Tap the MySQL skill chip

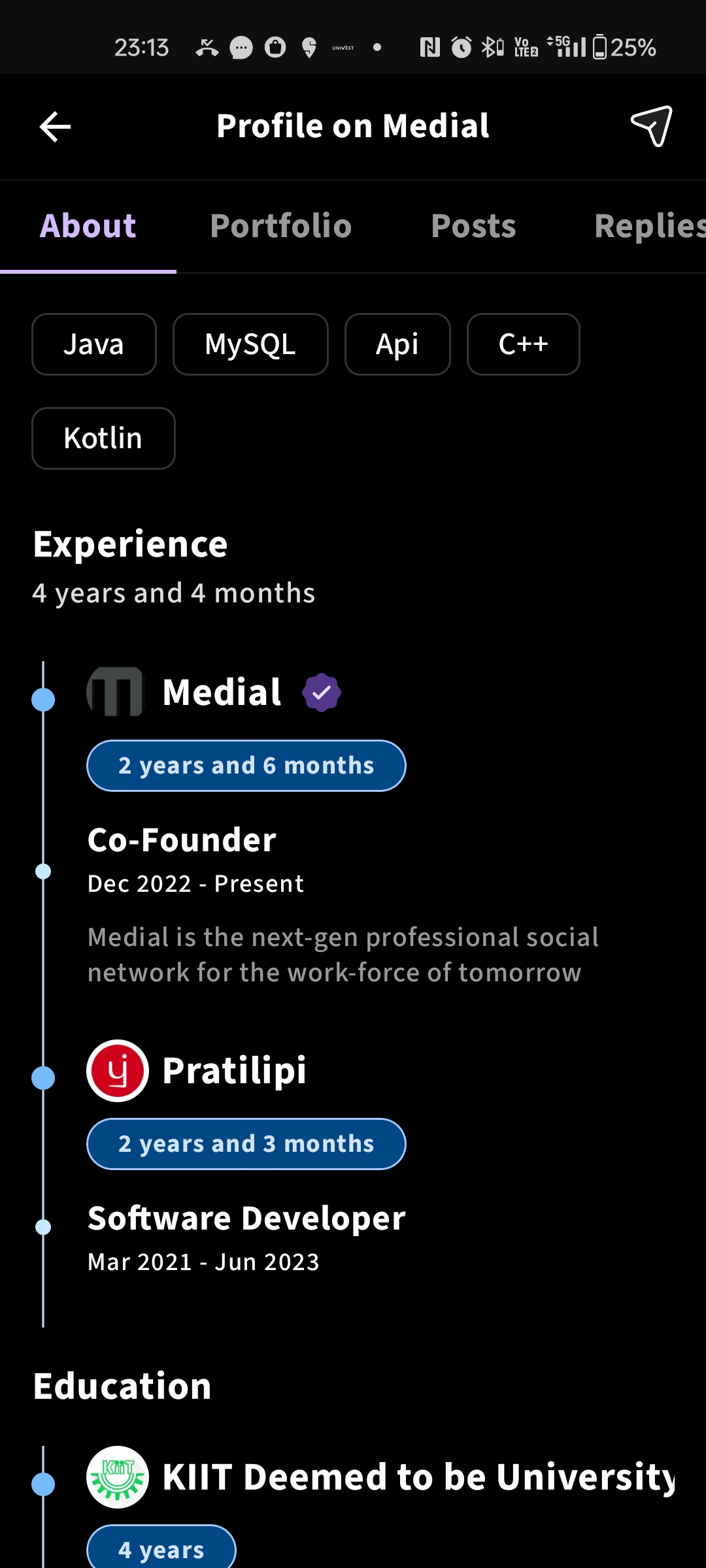[250, 344]
